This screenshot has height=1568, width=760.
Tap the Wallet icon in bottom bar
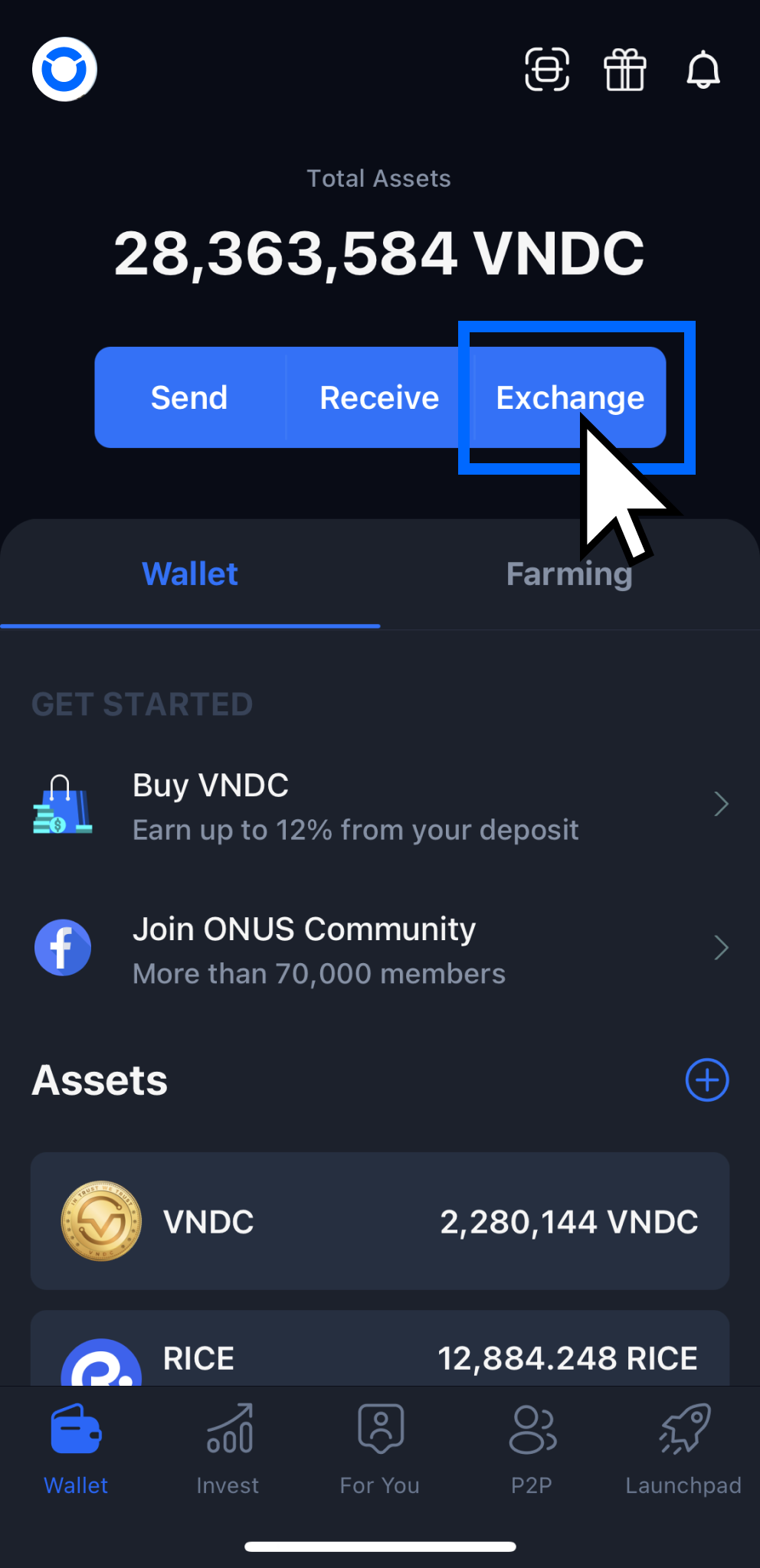[x=75, y=1443]
